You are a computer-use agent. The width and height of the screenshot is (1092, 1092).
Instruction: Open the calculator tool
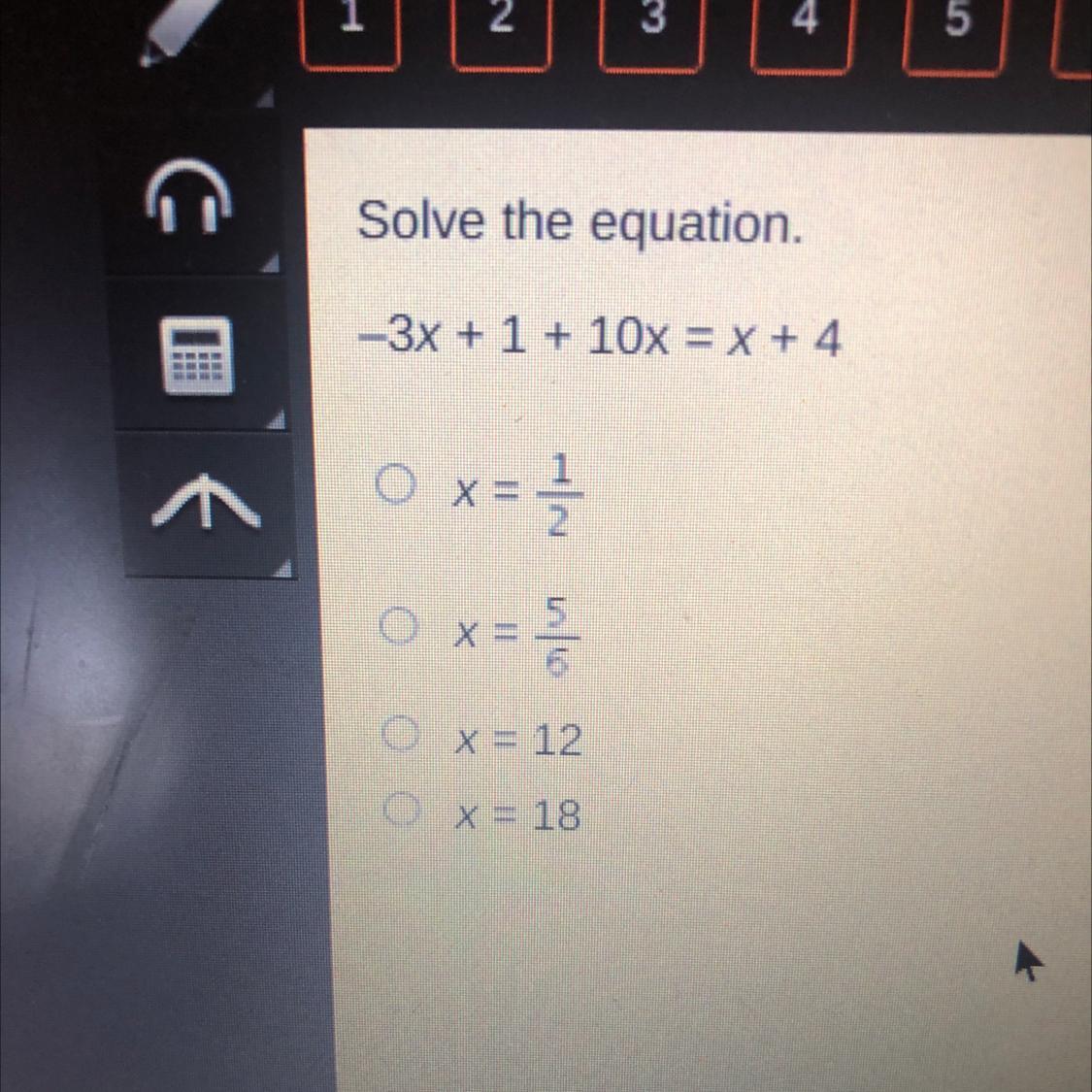point(197,355)
